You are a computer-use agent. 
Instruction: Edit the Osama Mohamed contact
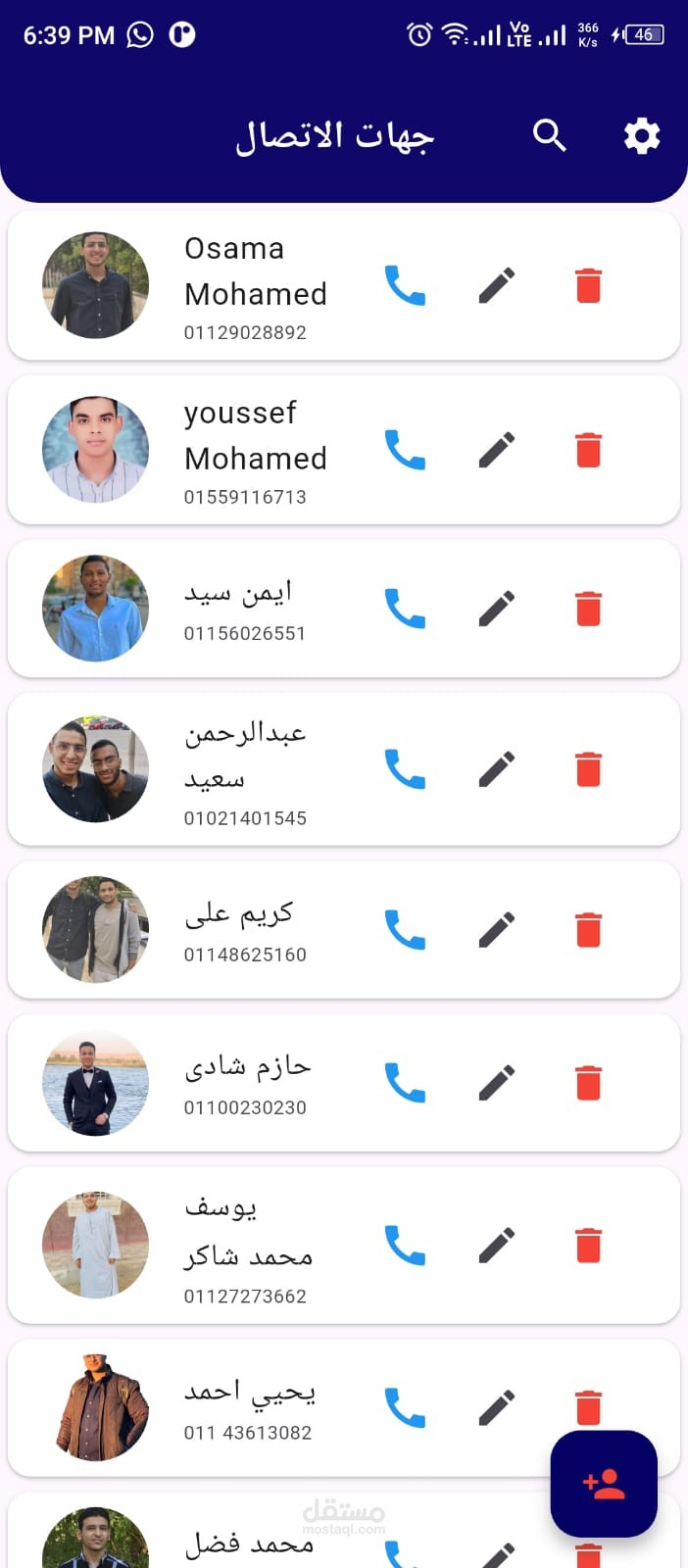point(497,286)
